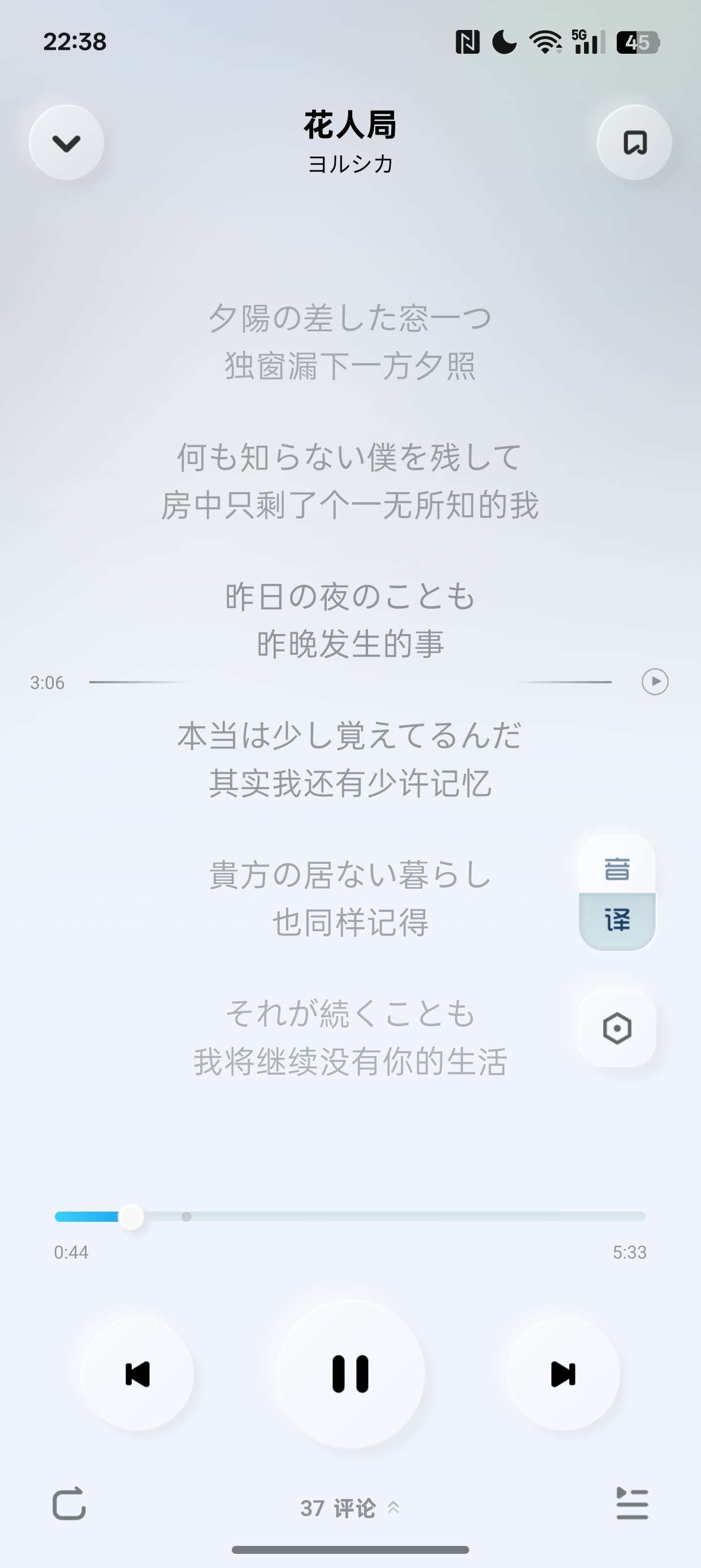Toggle the 译 translation lyrics option
The width and height of the screenshot is (701, 1568).
click(x=617, y=920)
